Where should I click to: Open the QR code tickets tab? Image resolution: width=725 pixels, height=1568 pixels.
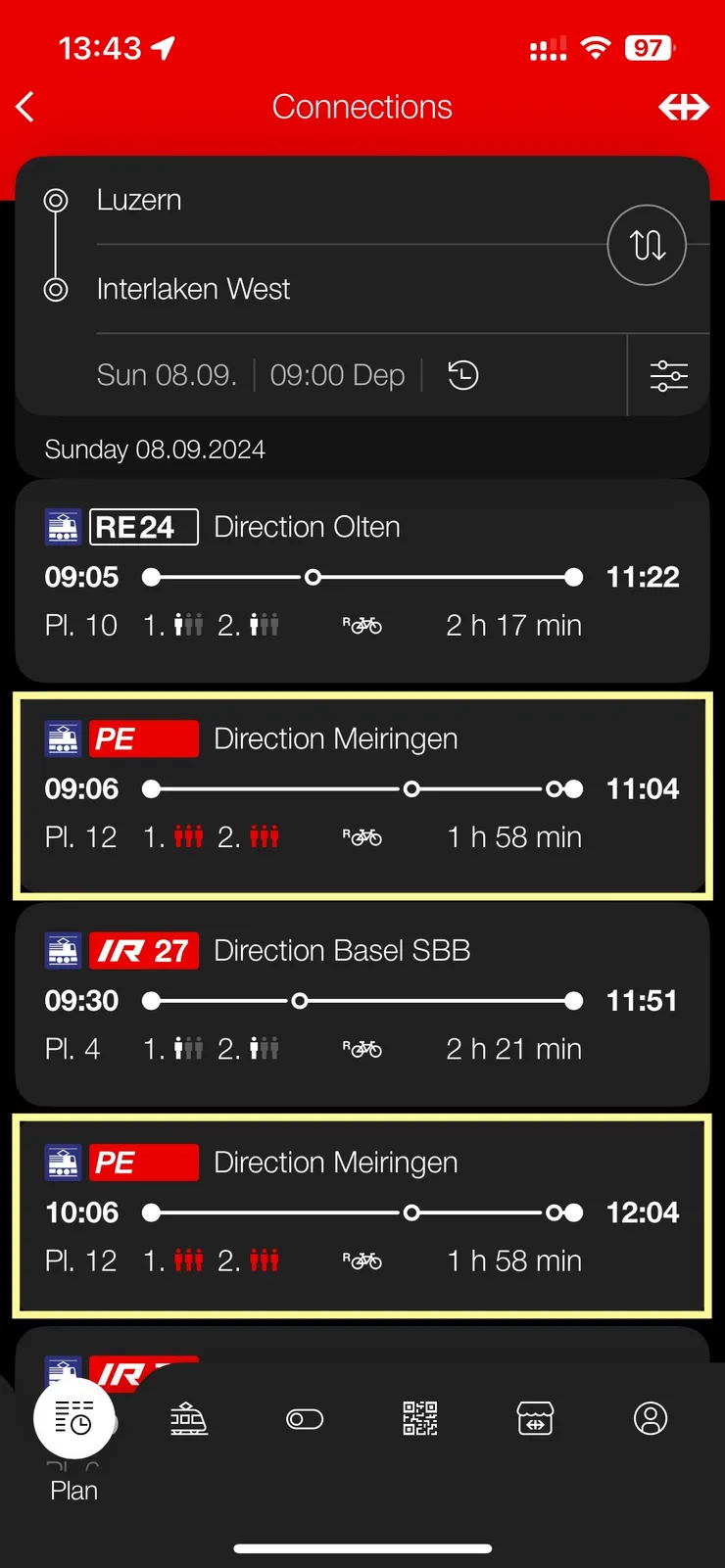(420, 1418)
